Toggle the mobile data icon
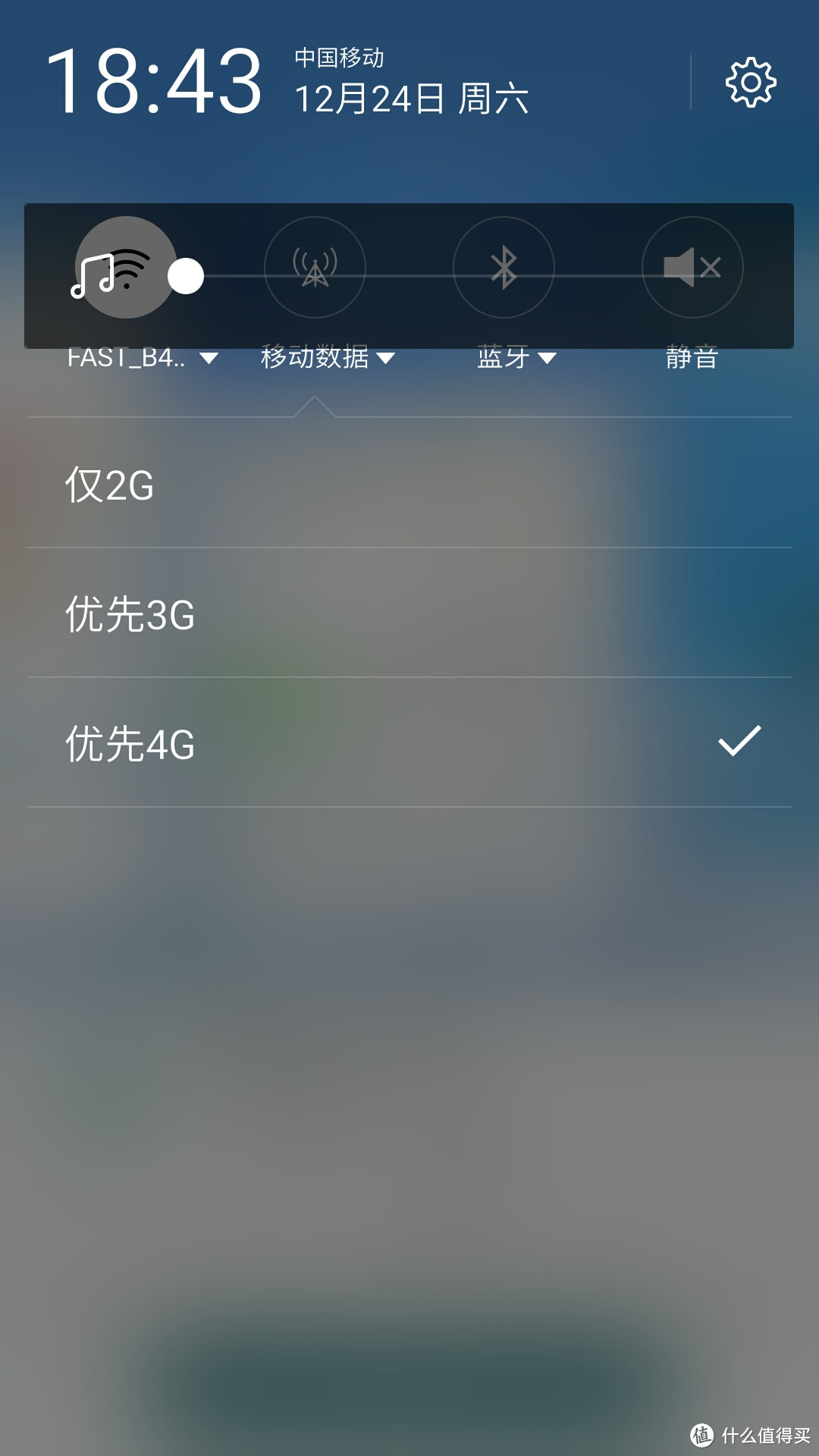Image resolution: width=819 pixels, height=1456 pixels. [315, 267]
